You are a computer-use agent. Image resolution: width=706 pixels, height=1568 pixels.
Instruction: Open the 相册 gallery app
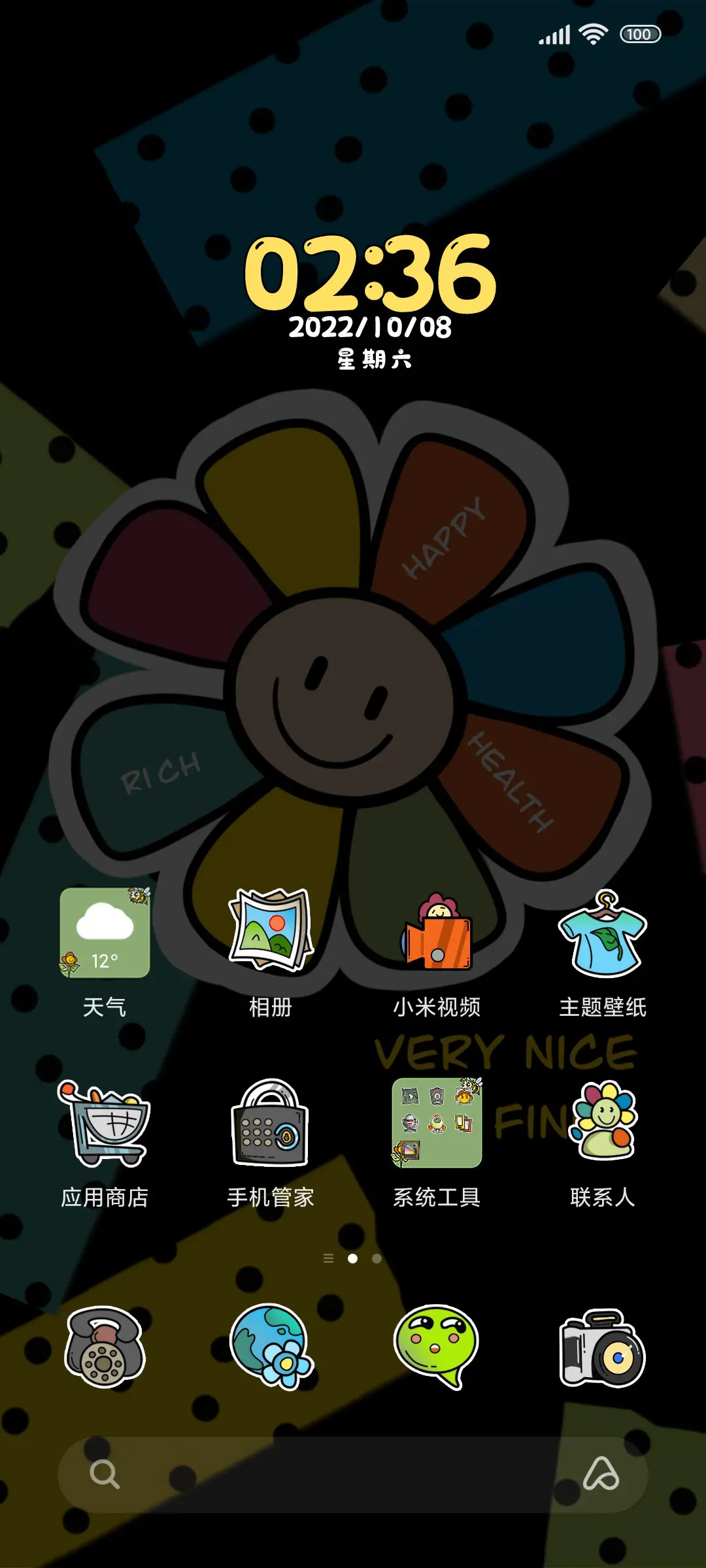coord(271,931)
